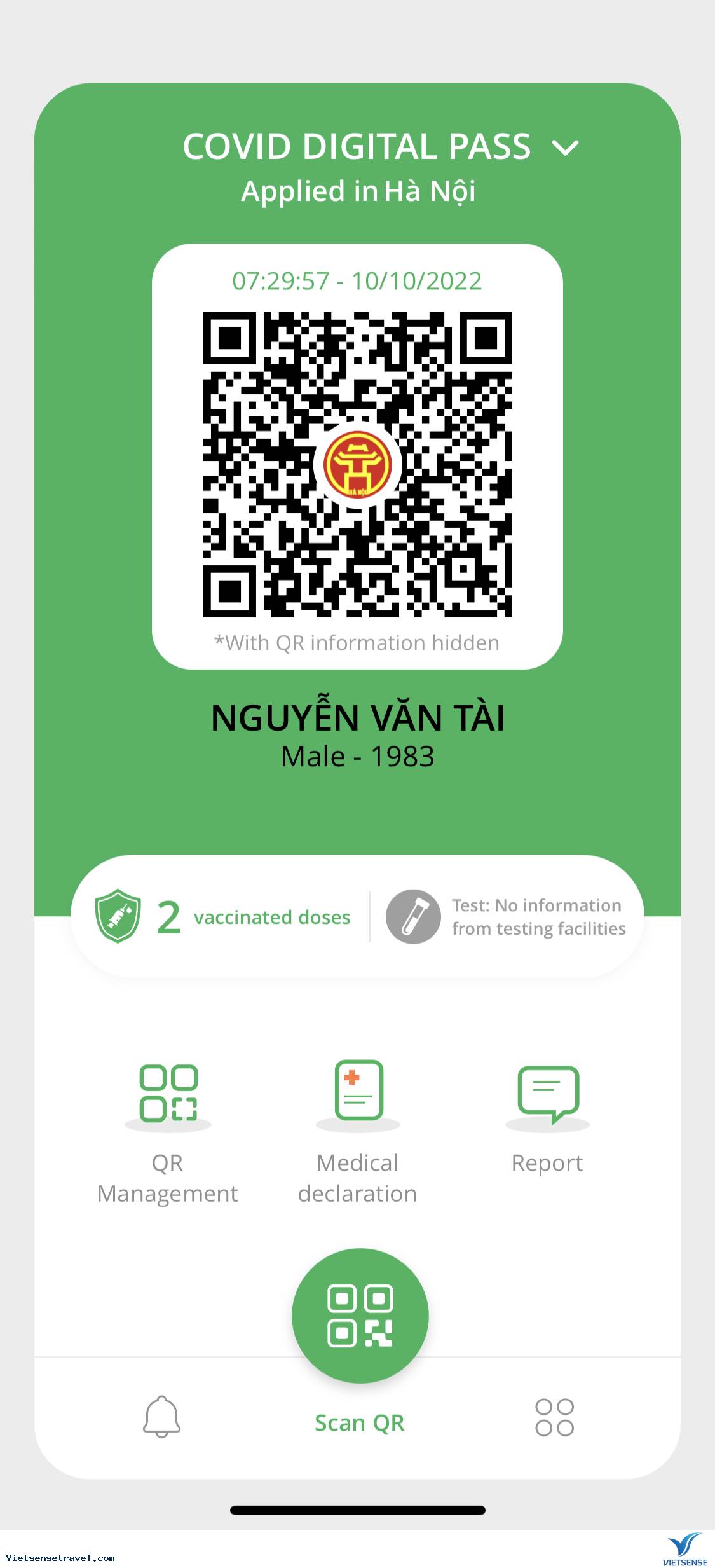Open the four-circle menu tab
Viewport: 715px width, 1568px height.
pyautogui.click(x=554, y=1417)
